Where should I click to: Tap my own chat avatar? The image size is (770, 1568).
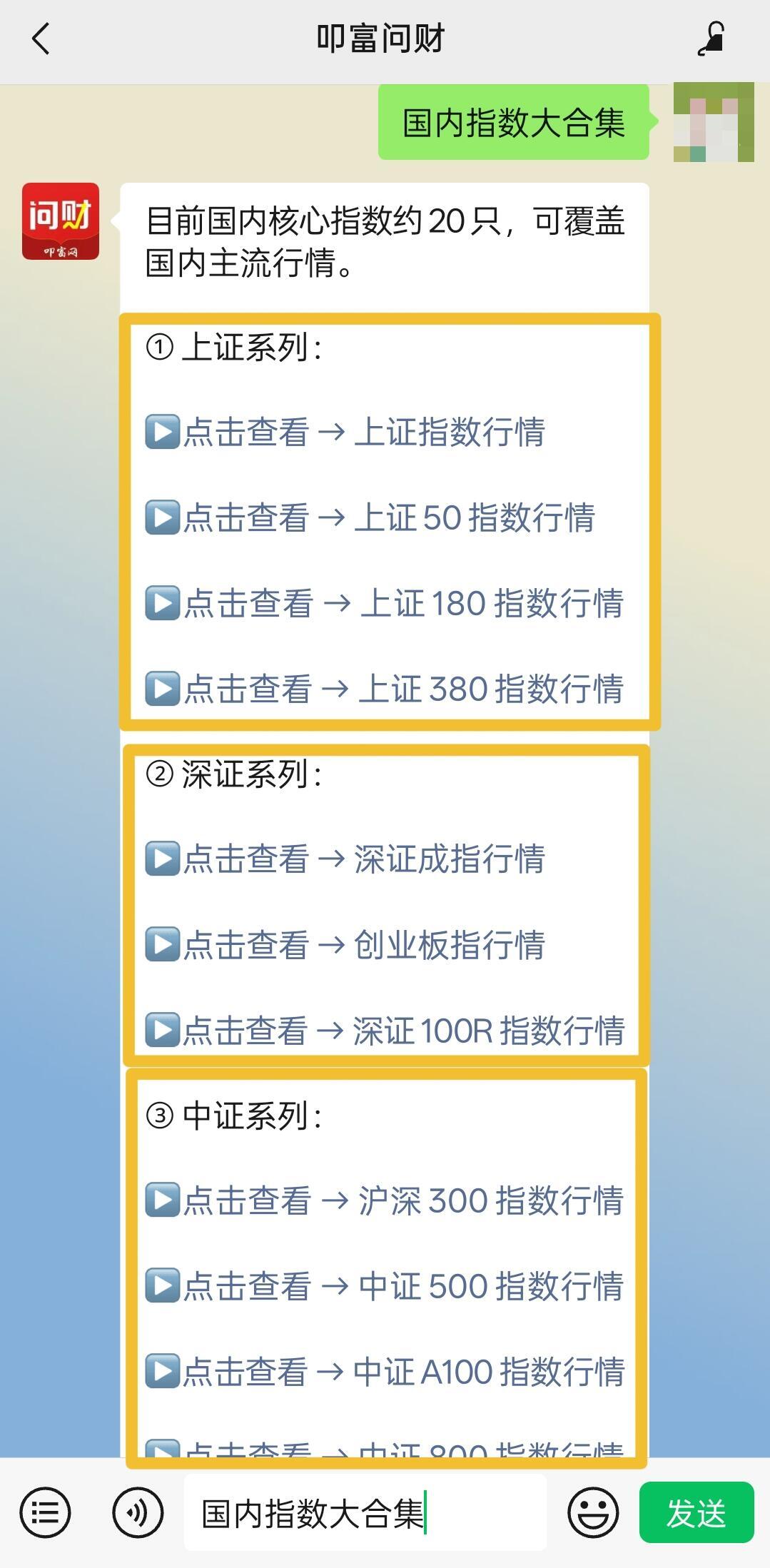pyautogui.click(x=713, y=123)
